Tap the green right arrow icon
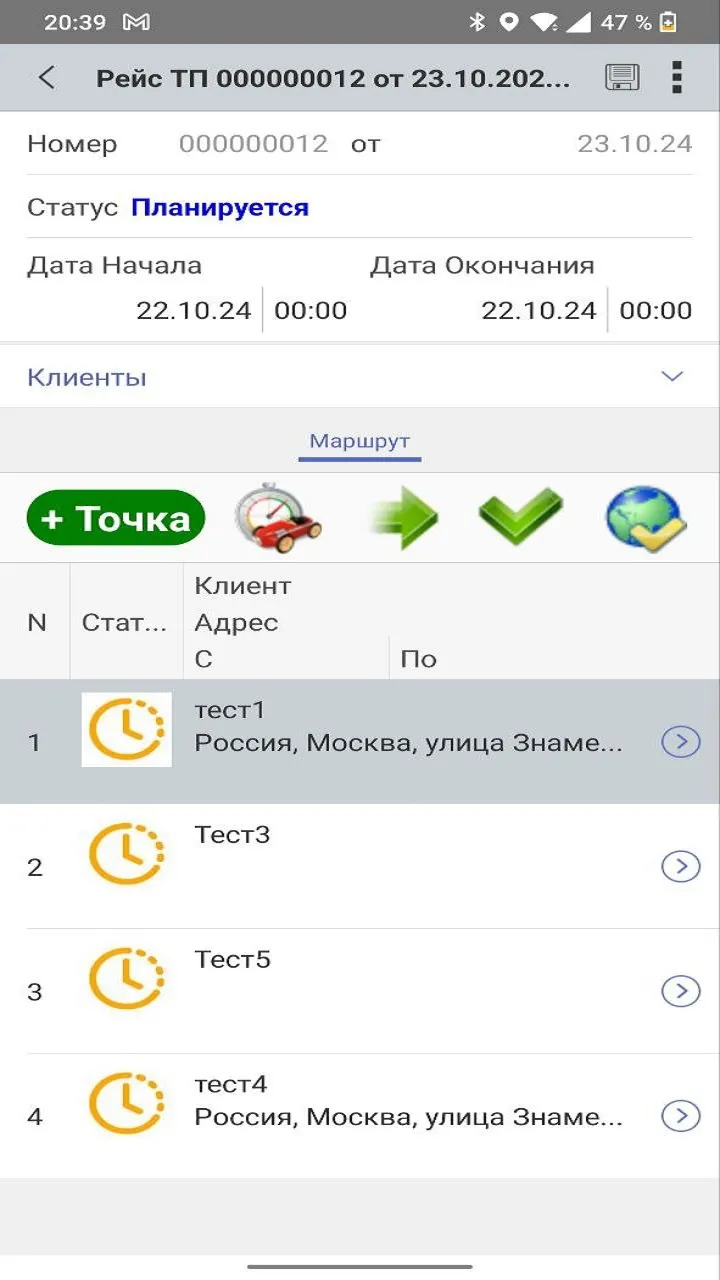The image size is (720, 1280). [x=404, y=518]
